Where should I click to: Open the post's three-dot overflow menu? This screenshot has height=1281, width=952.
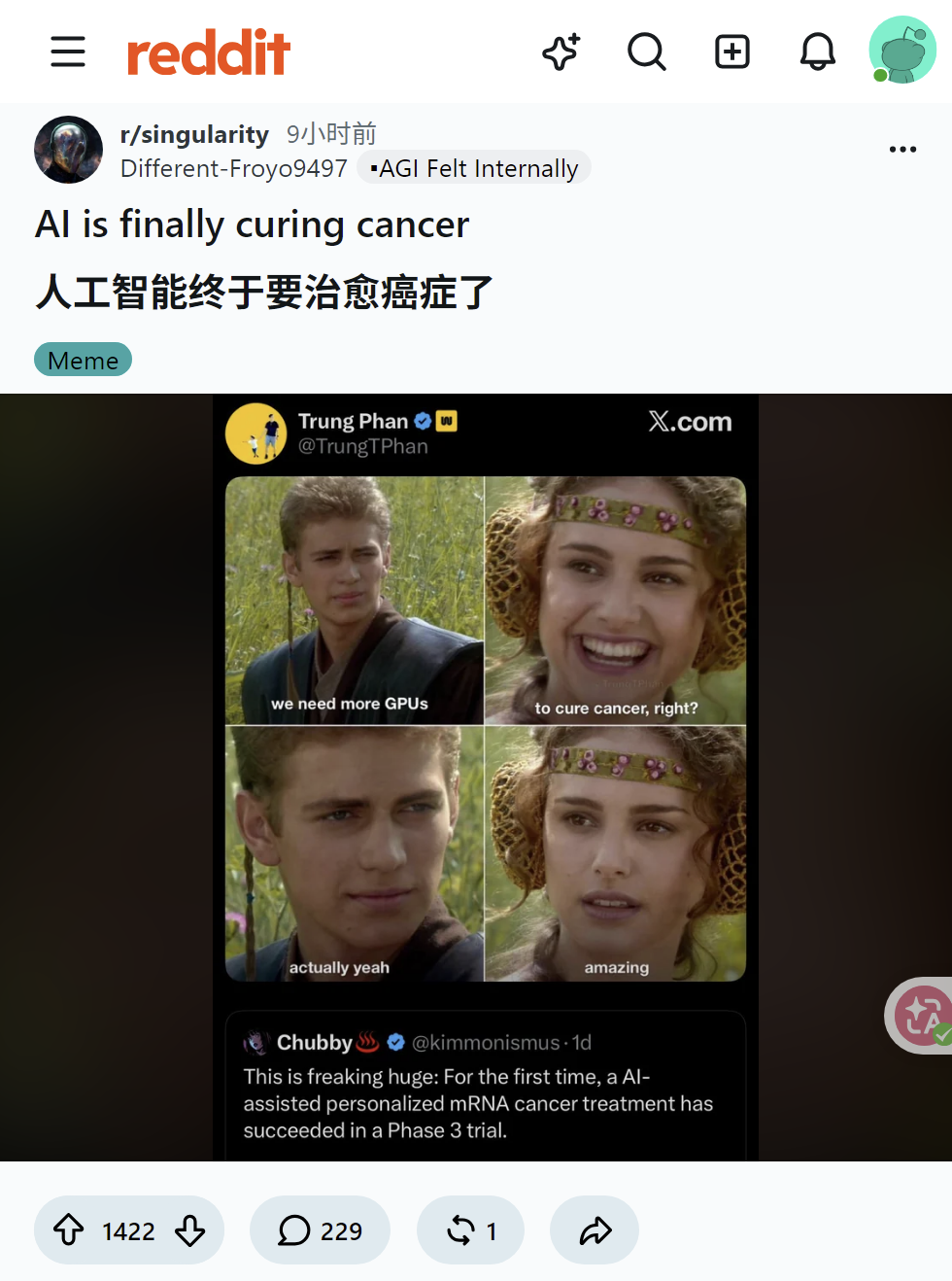pos(902,149)
